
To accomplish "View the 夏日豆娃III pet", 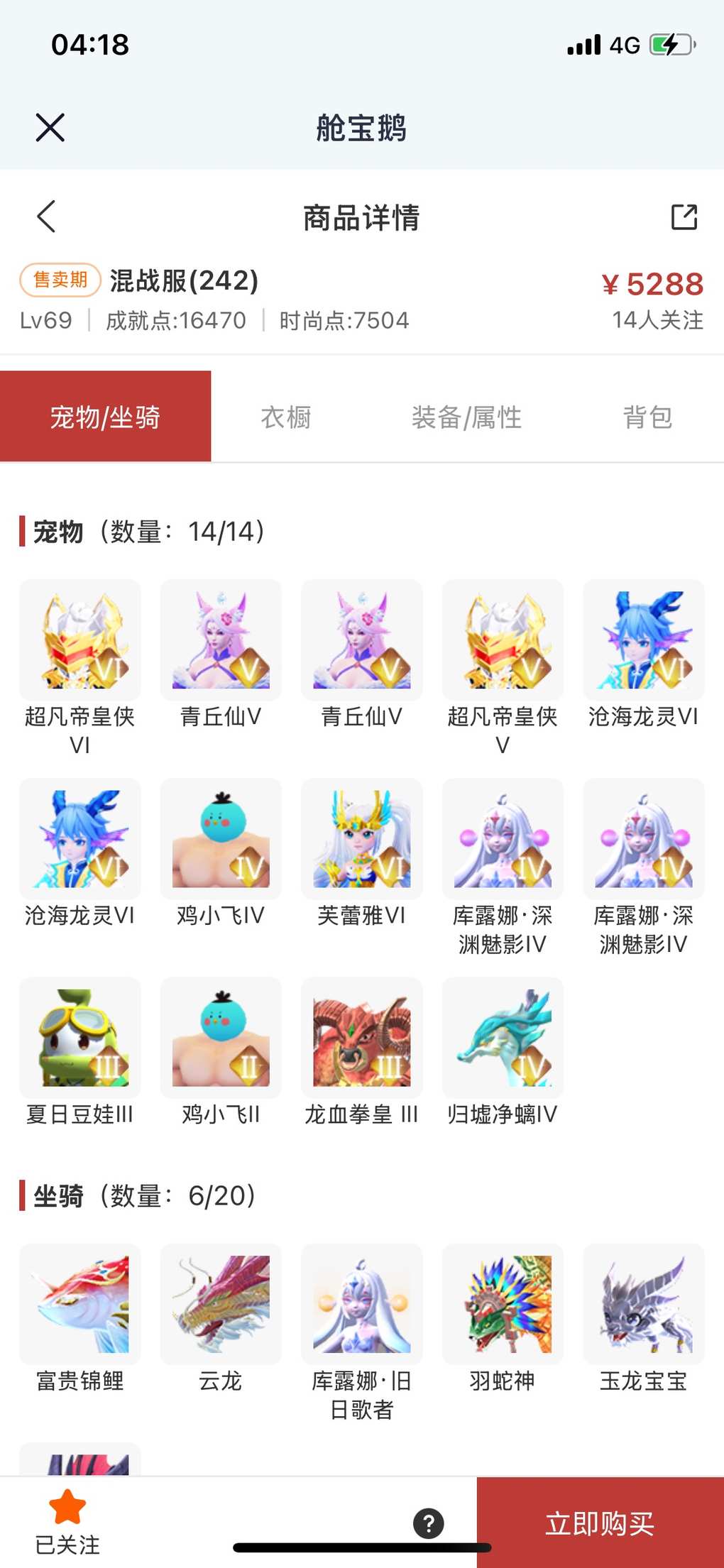I will tap(80, 1038).
